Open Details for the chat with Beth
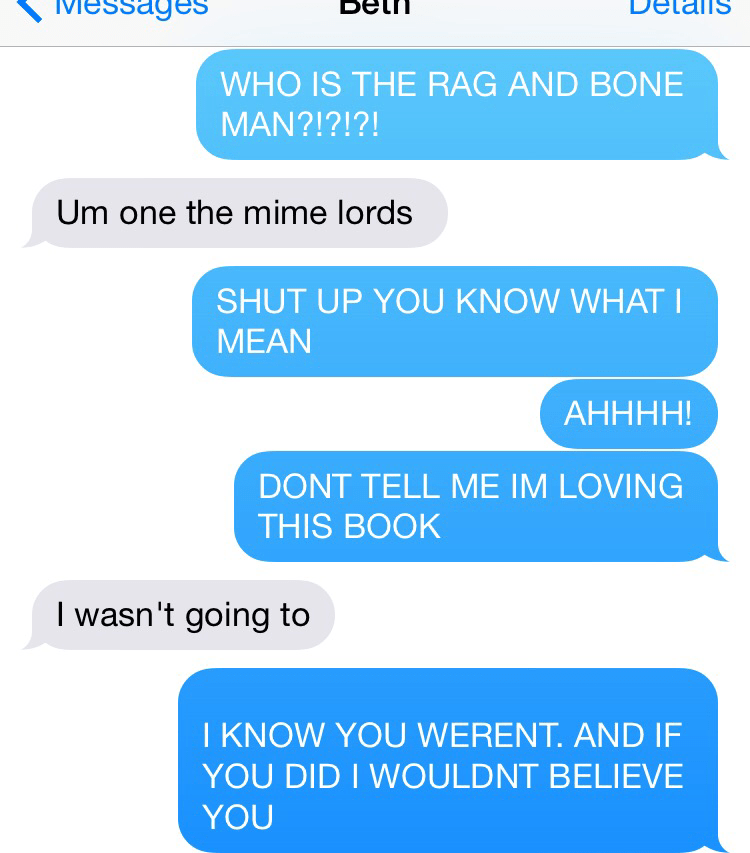 coord(679,8)
